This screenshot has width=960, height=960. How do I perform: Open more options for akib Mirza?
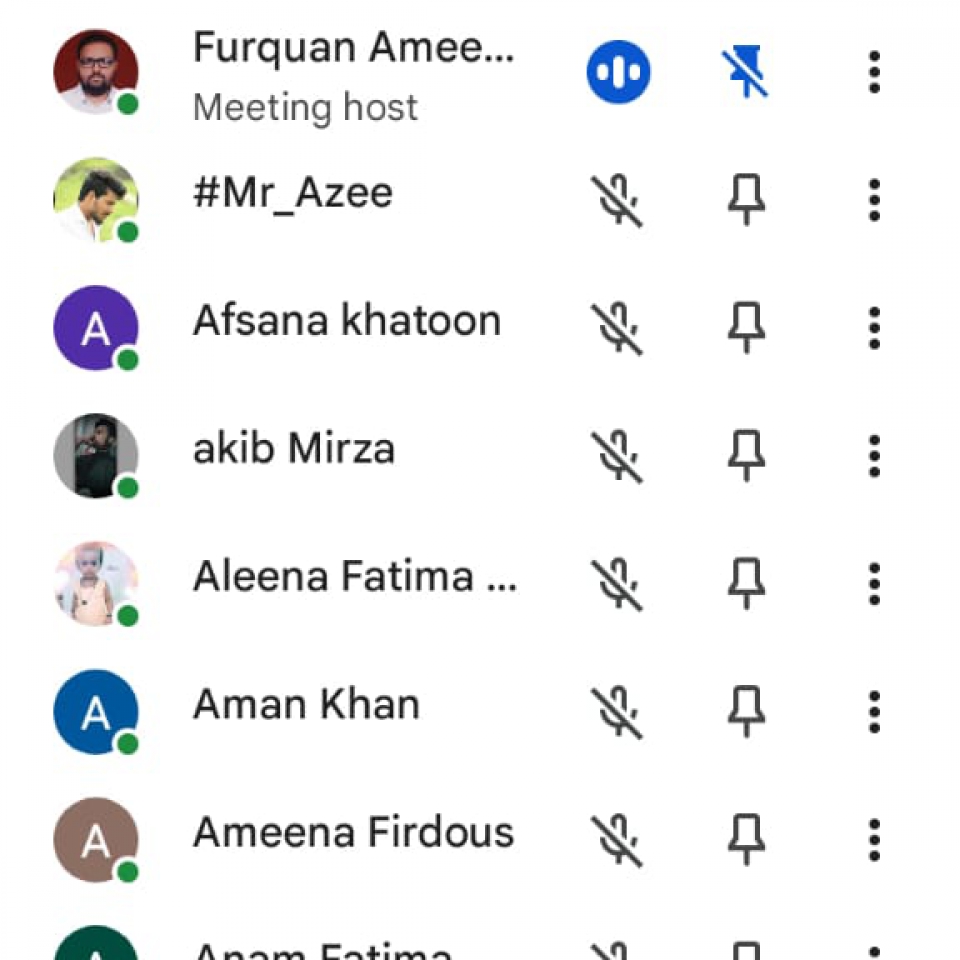(x=874, y=456)
